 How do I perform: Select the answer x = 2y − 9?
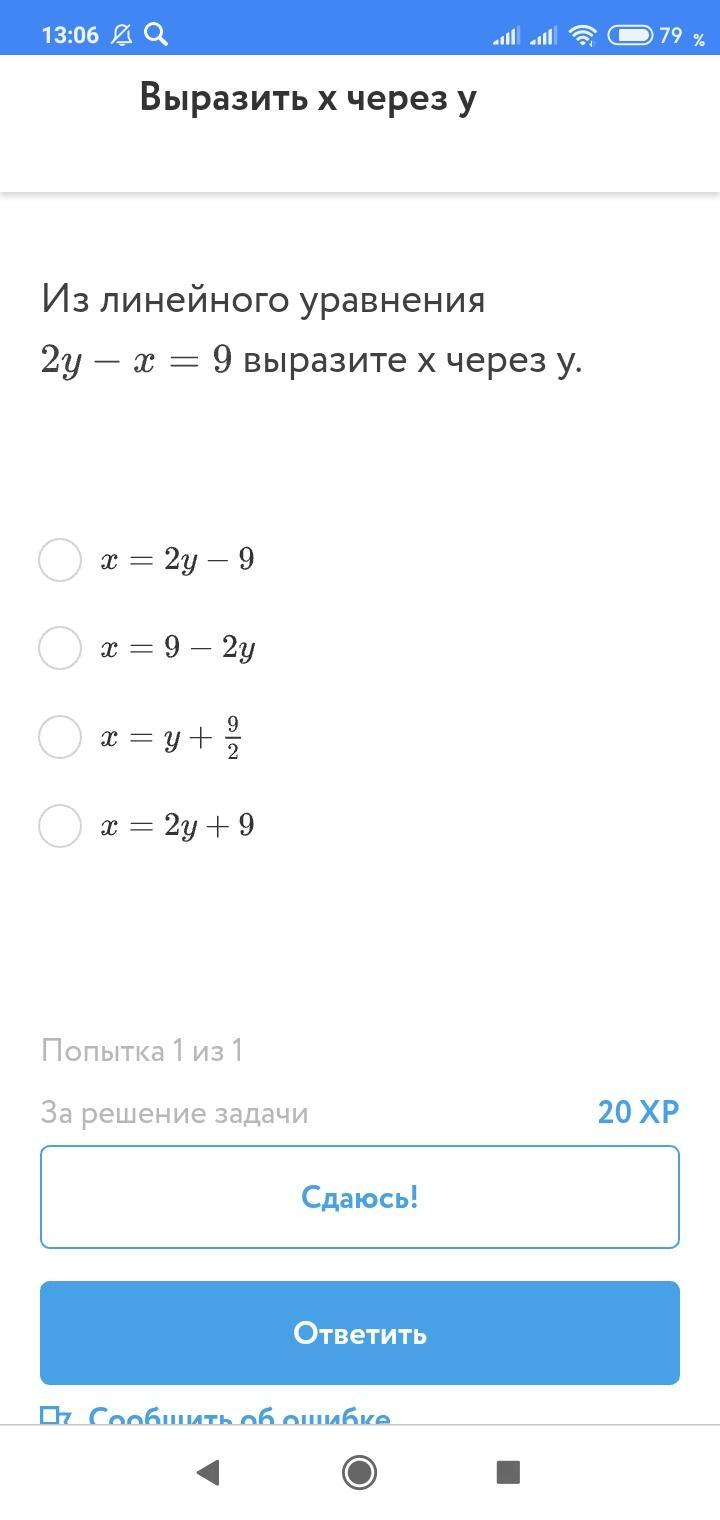(60, 559)
